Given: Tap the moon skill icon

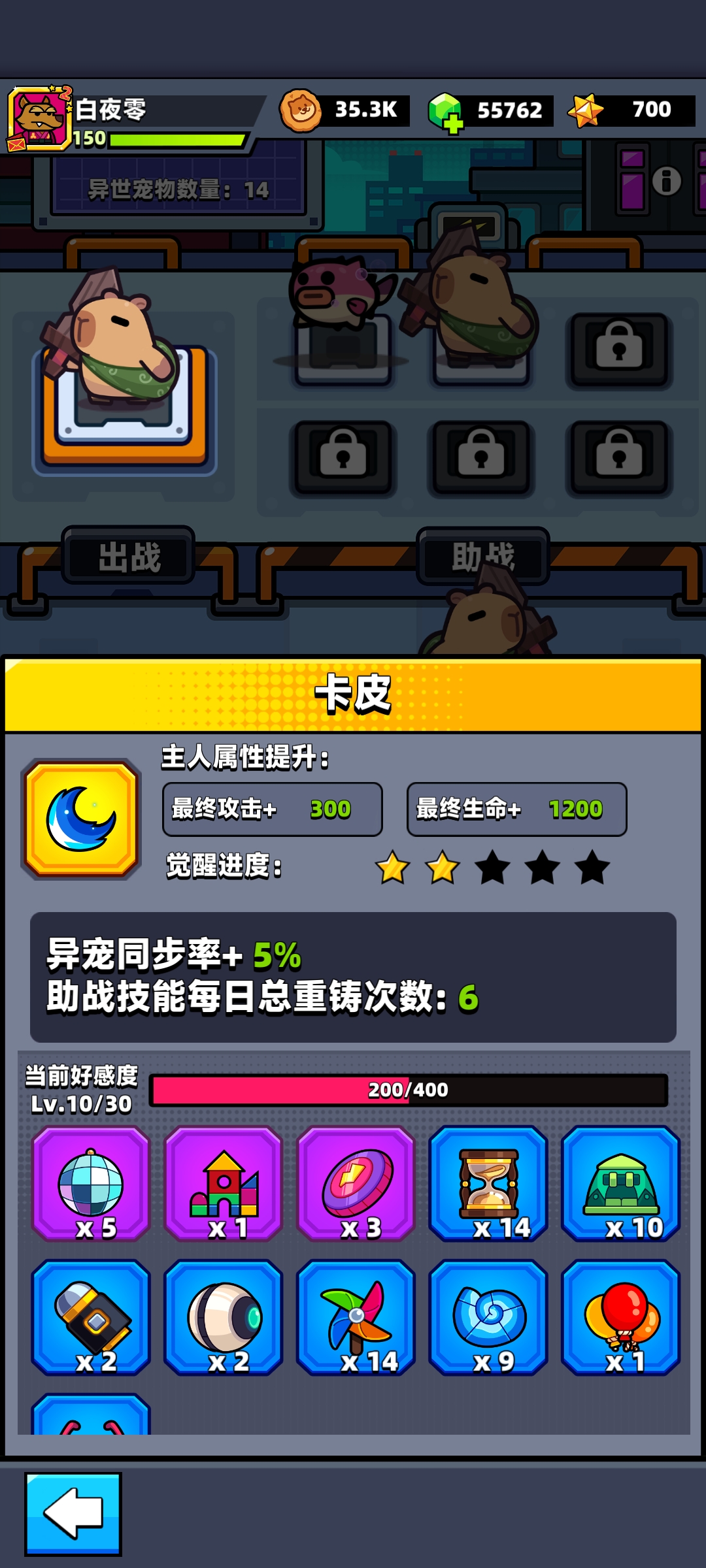Looking at the screenshot, I should click(x=81, y=819).
